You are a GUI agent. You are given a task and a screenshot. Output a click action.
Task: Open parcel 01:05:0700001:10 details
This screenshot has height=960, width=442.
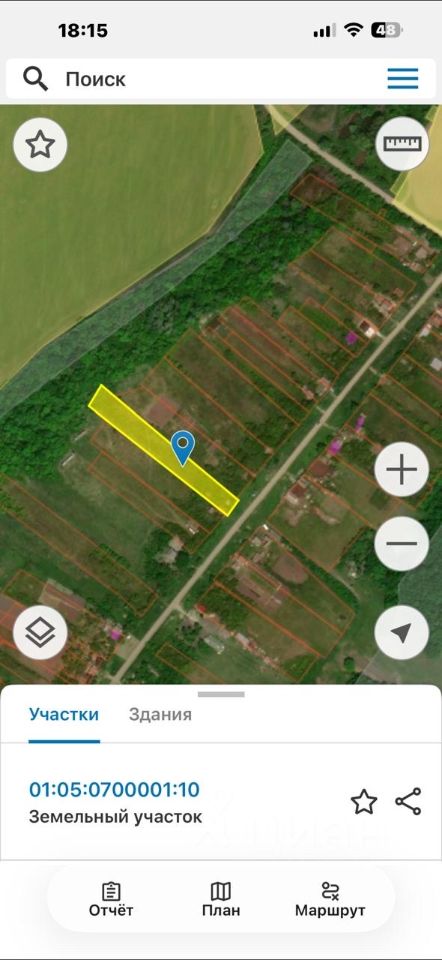[114, 790]
